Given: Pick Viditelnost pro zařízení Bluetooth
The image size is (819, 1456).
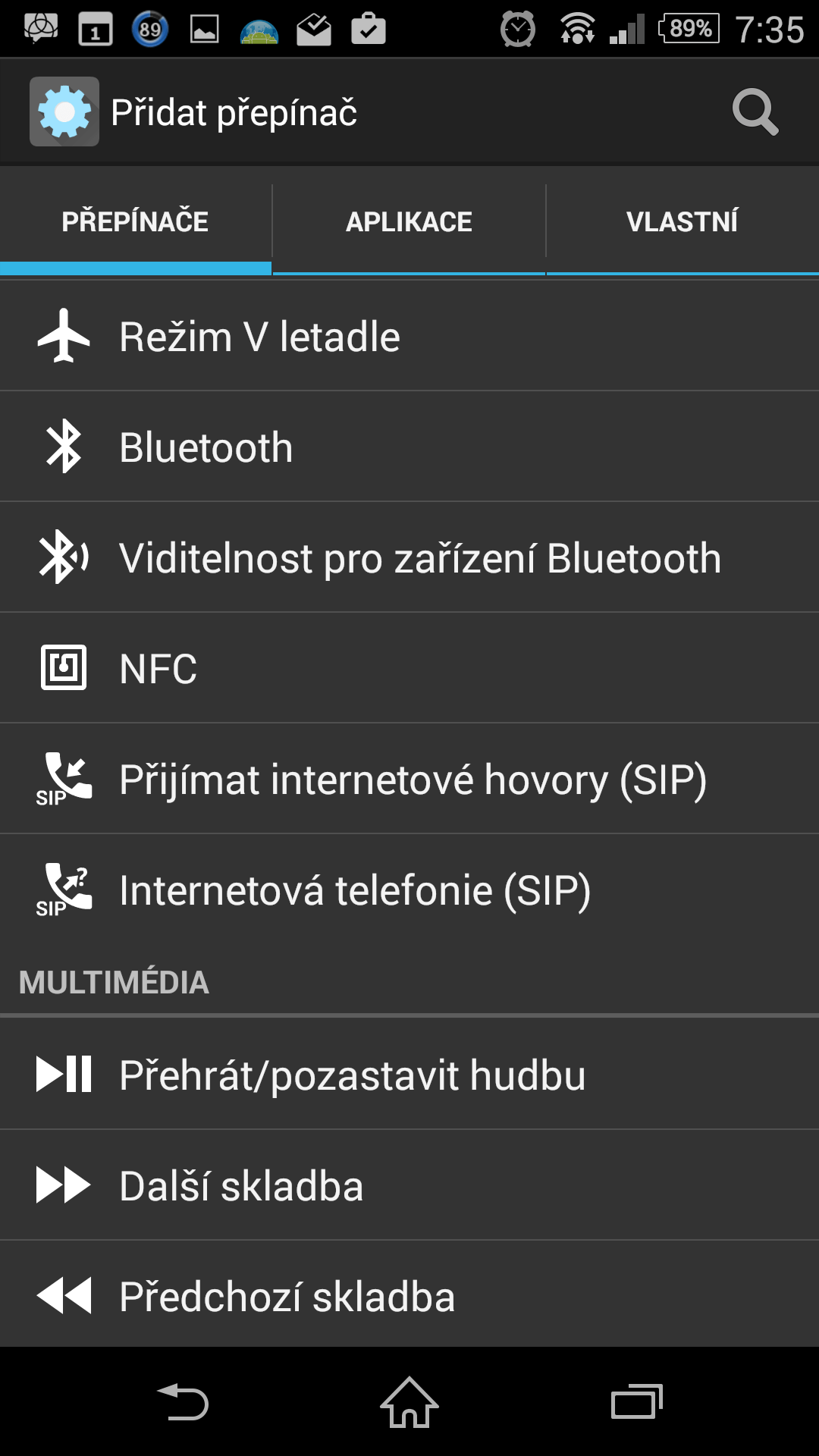Looking at the screenshot, I should tap(409, 557).
